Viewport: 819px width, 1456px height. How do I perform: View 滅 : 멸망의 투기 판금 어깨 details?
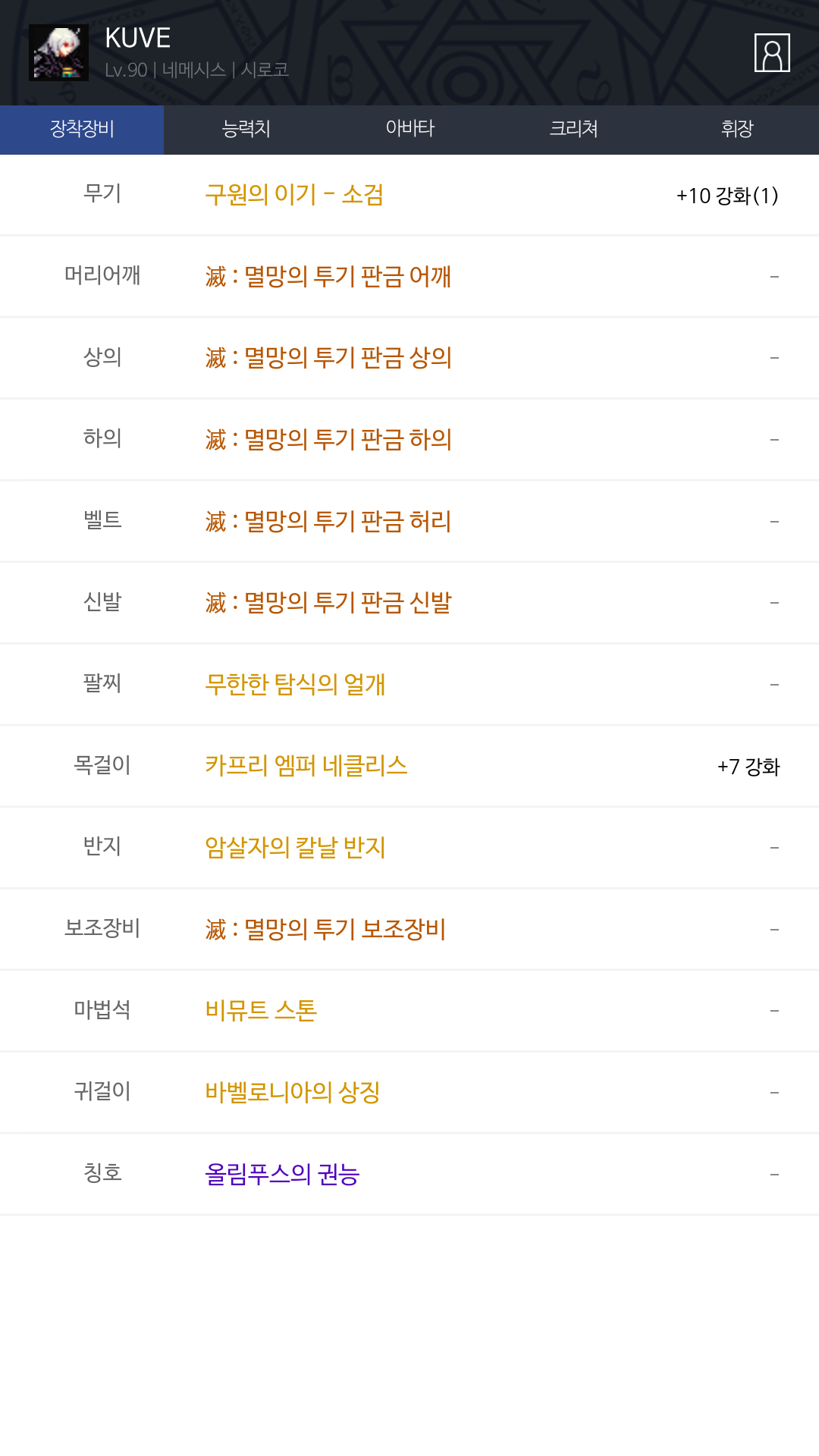coord(328,277)
